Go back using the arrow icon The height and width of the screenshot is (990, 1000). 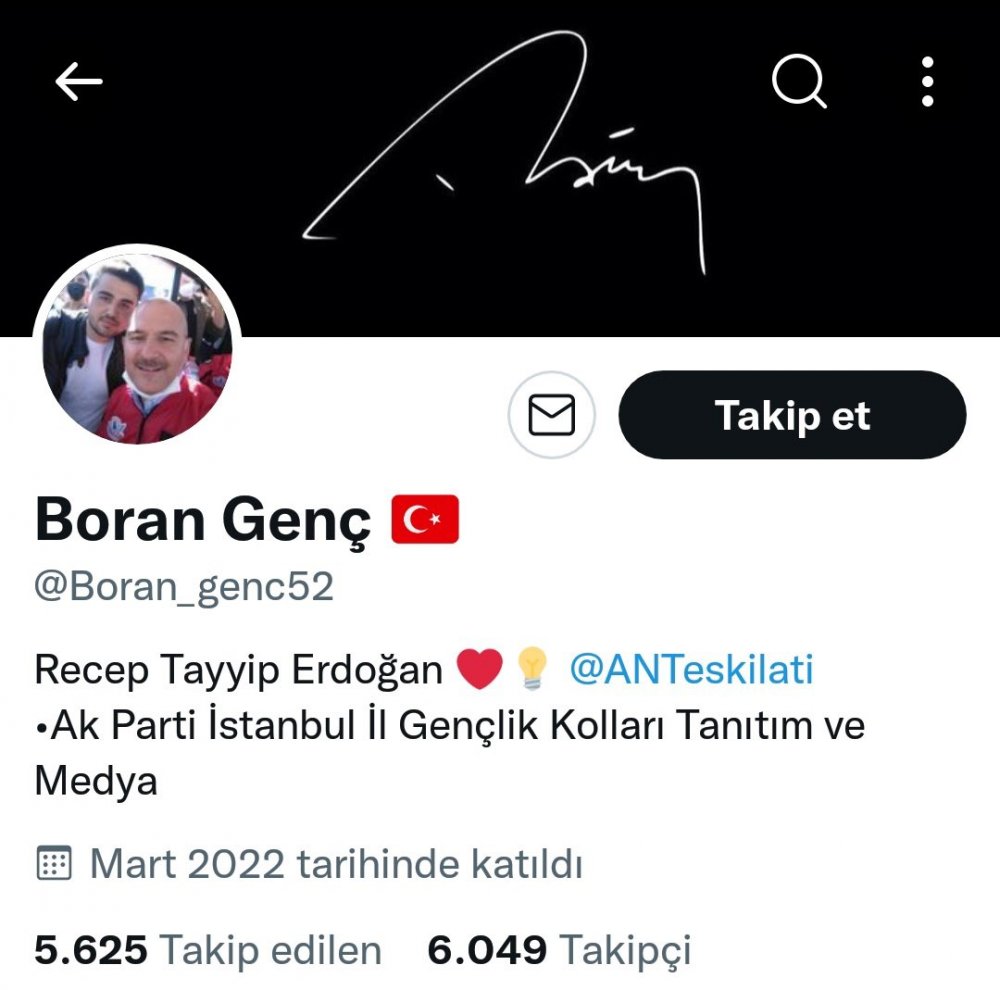click(x=79, y=81)
